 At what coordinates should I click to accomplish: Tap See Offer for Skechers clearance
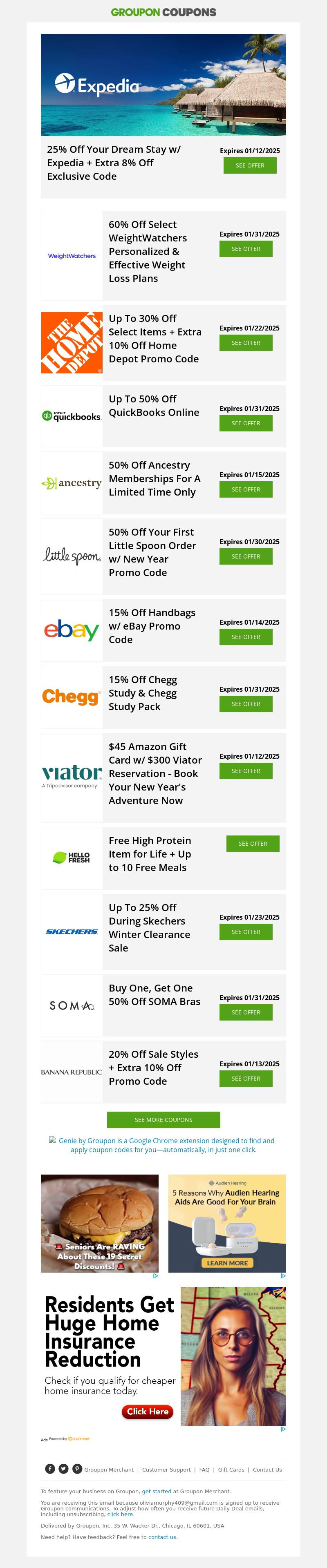click(245, 932)
